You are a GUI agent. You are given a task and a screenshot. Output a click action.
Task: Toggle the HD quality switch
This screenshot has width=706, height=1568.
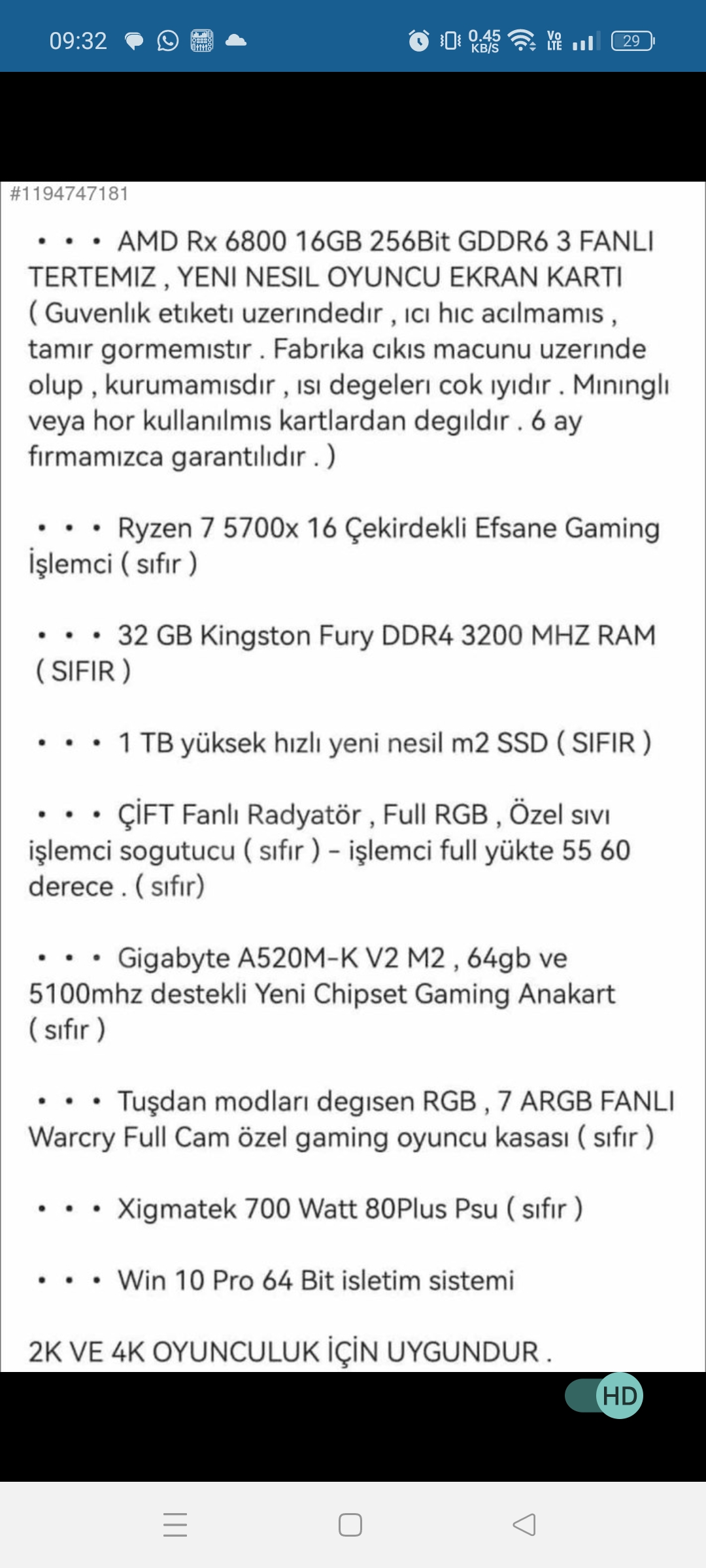[605, 1396]
